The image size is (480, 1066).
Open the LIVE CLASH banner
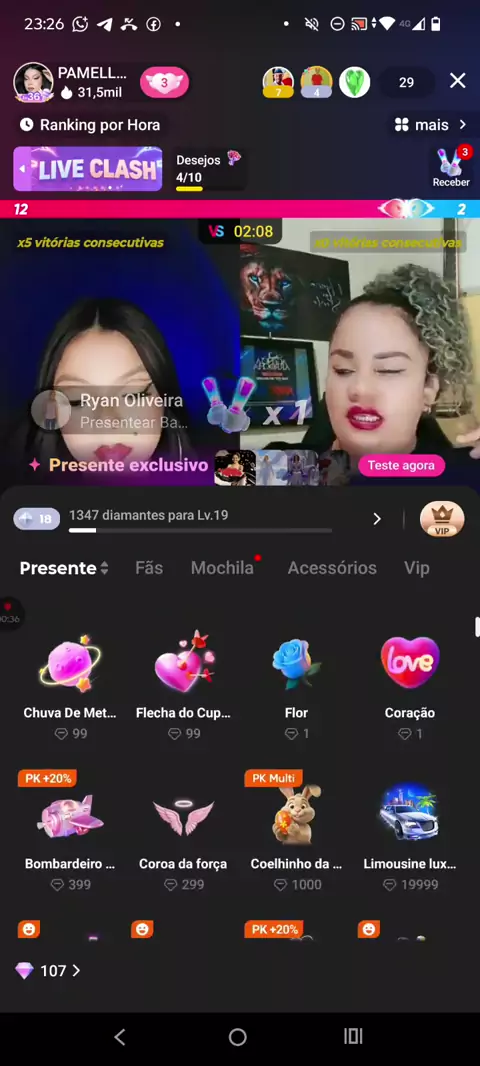(88, 169)
